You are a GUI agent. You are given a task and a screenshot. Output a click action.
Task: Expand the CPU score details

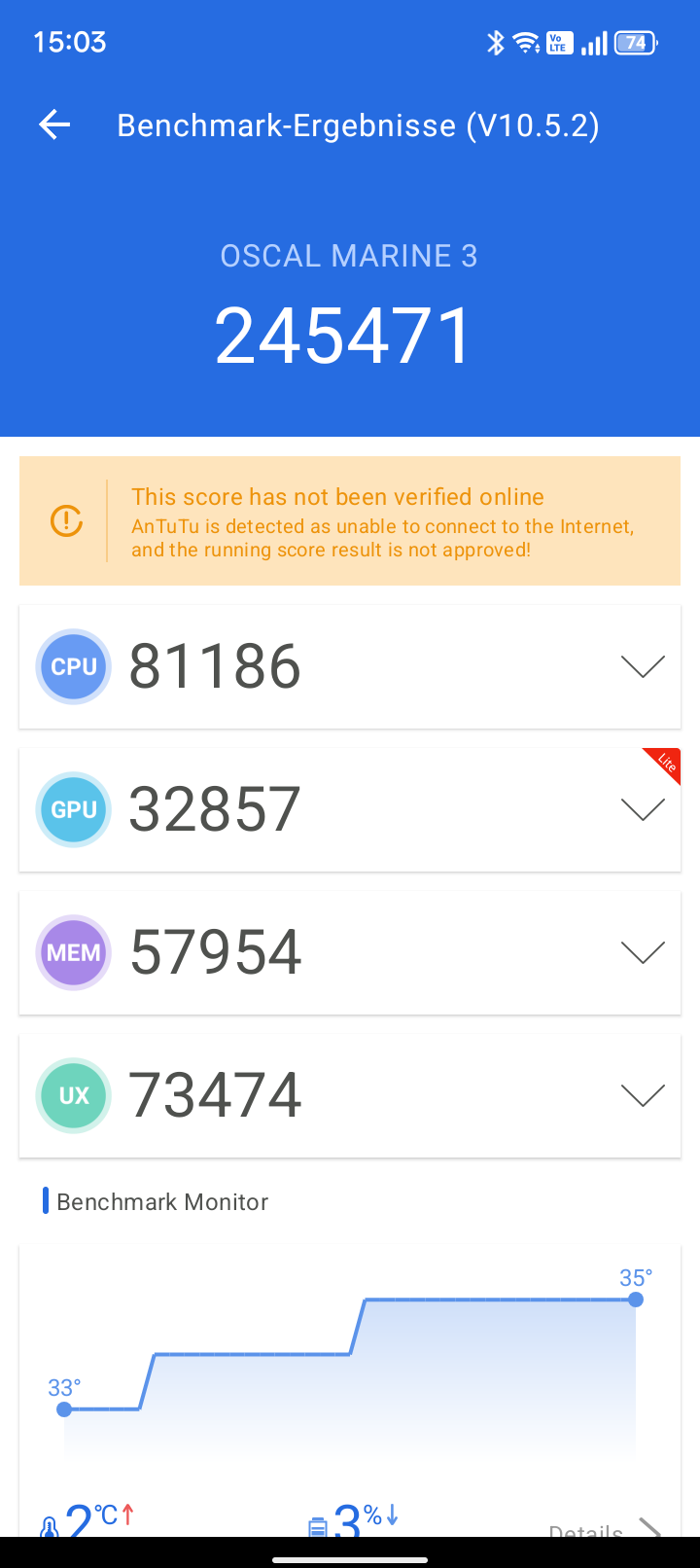642,666
